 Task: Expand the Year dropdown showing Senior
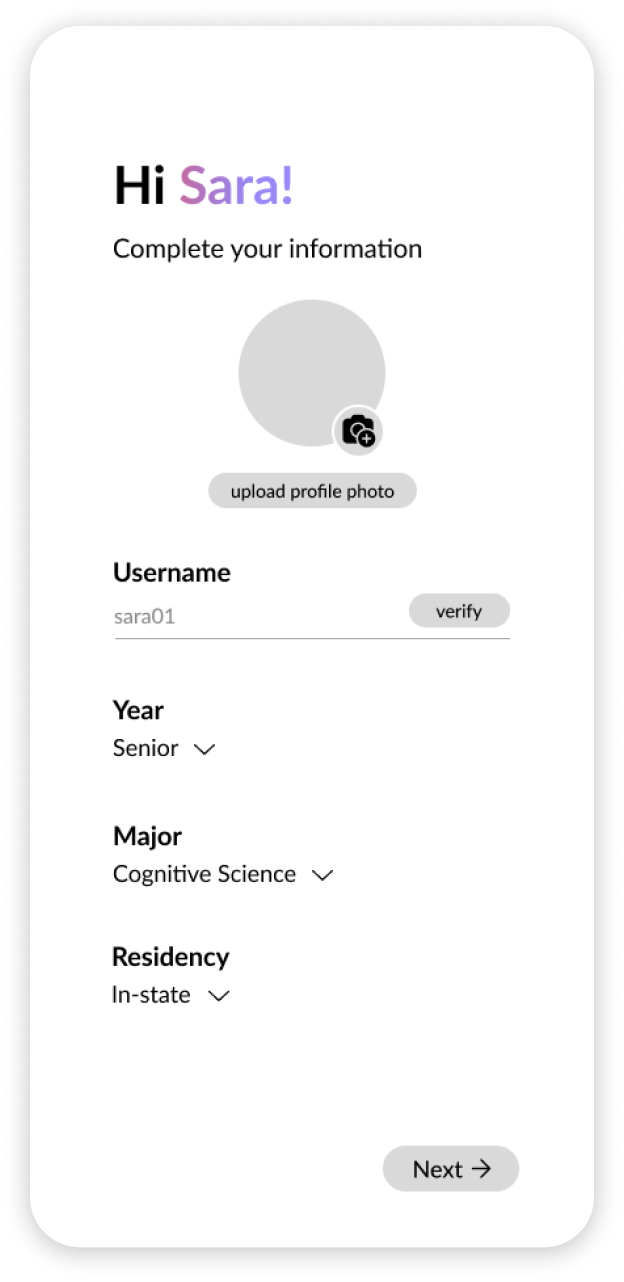pyautogui.click(x=164, y=749)
